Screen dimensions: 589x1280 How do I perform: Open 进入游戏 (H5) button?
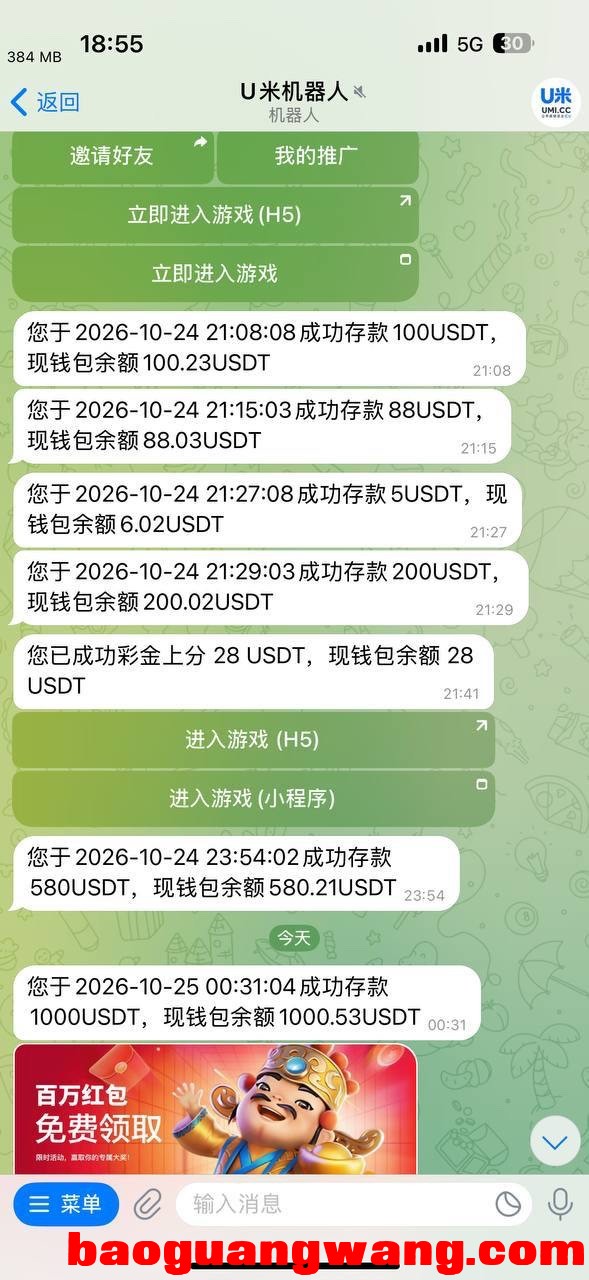point(254,740)
